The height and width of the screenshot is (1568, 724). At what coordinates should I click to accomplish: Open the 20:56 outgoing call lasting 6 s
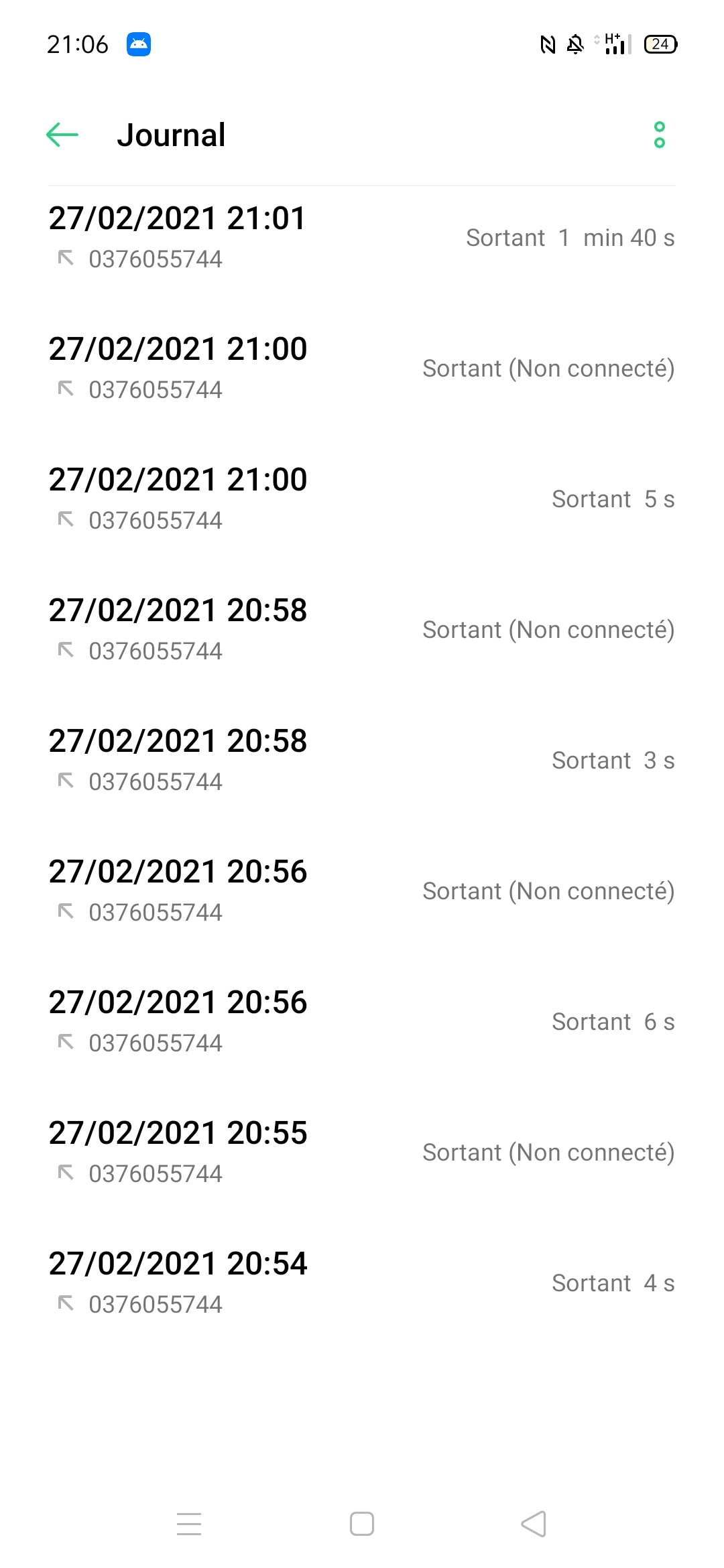coord(362,1022)
